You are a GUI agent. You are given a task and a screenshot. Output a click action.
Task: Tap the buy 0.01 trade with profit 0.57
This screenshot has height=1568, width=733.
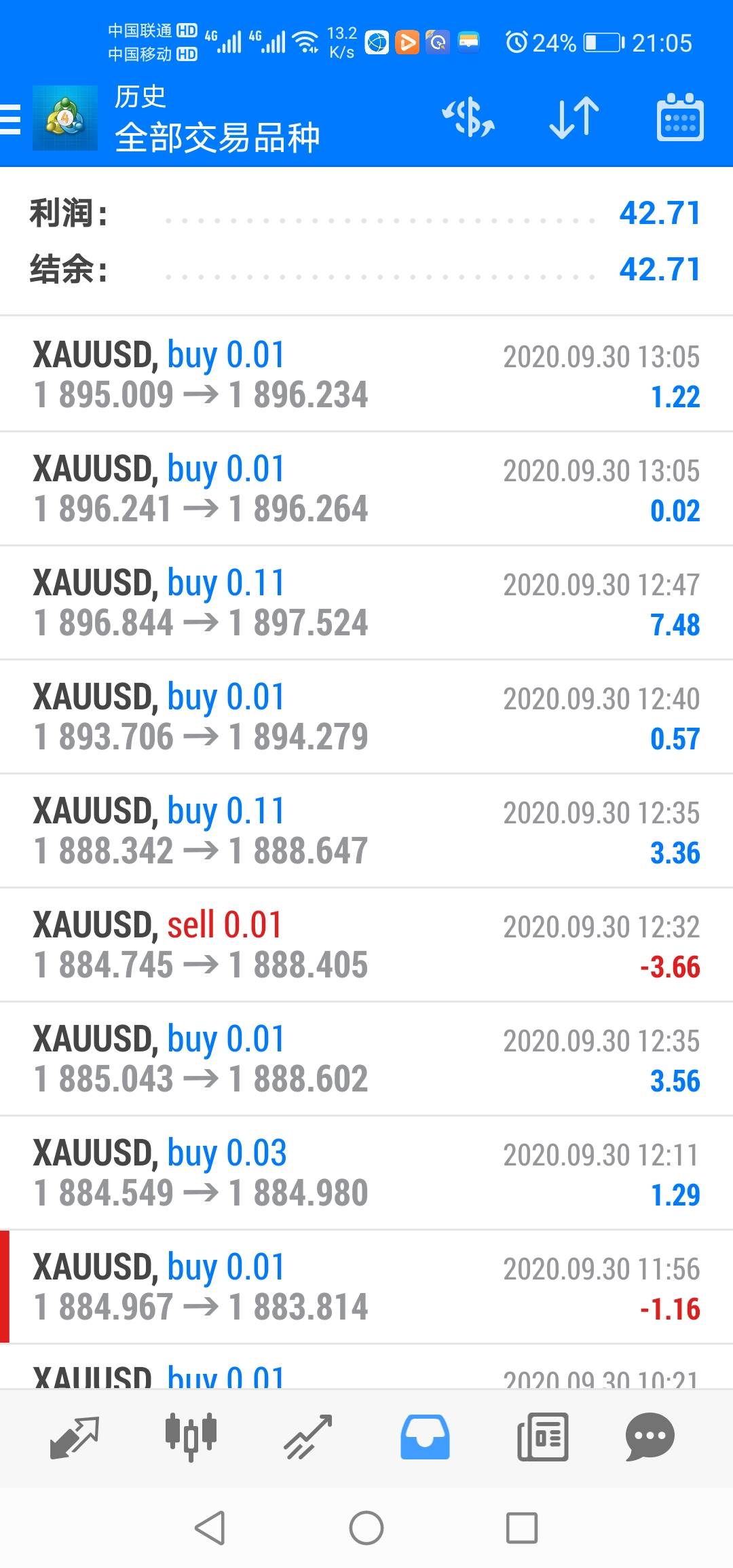click(366, 717)
